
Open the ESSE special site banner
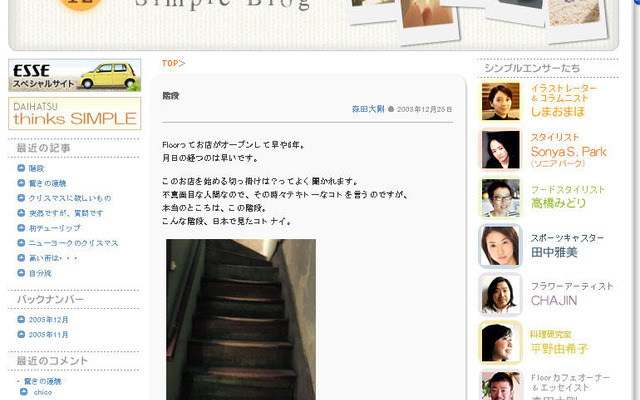point(74,76)
